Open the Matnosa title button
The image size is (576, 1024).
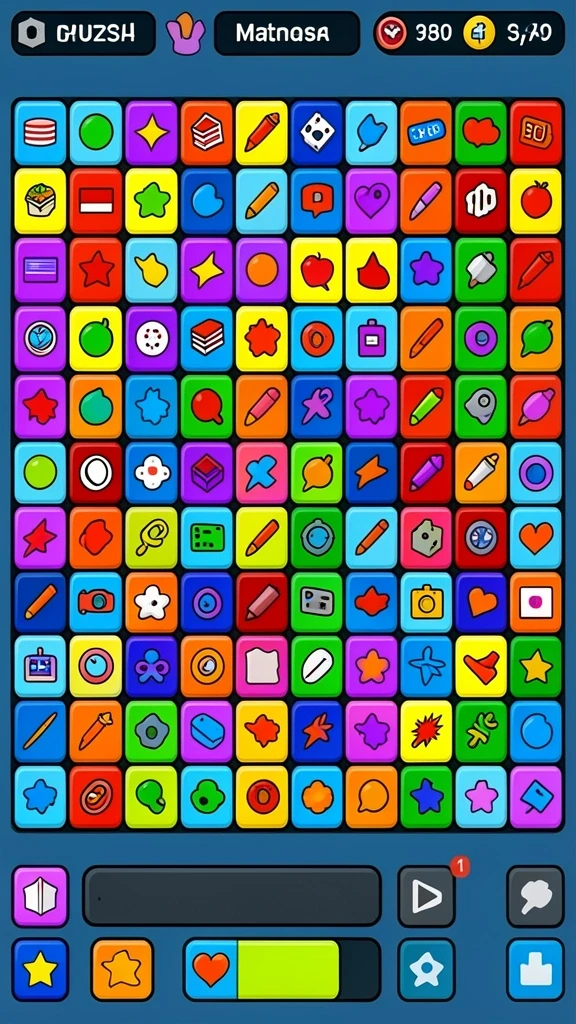tap(287, 33)
